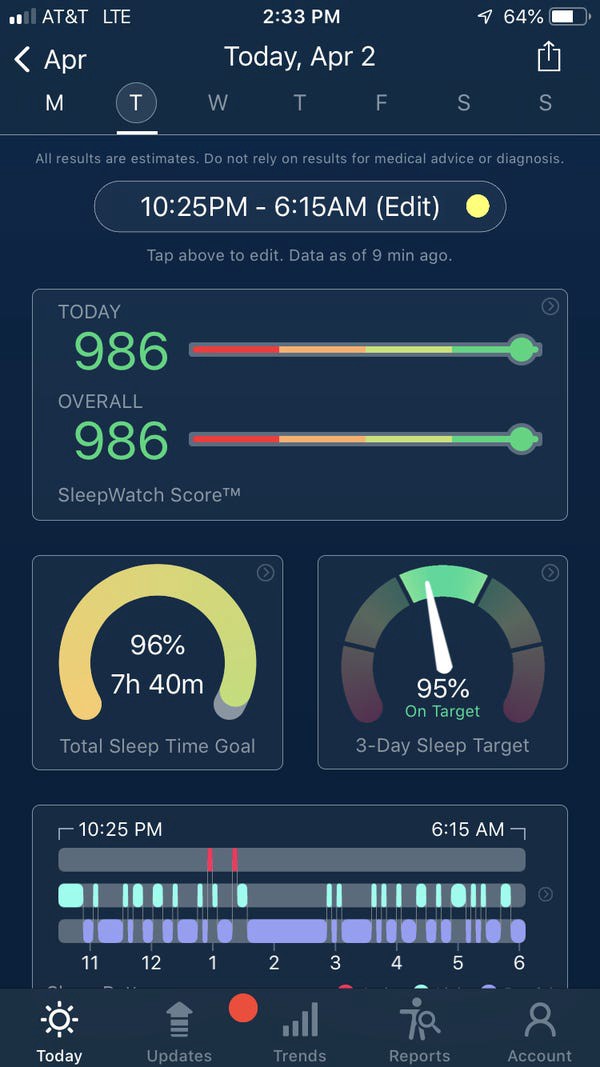
Task: Edit the 10:25PM - 6:15AM sleep period
Action: tap(299, 207)
